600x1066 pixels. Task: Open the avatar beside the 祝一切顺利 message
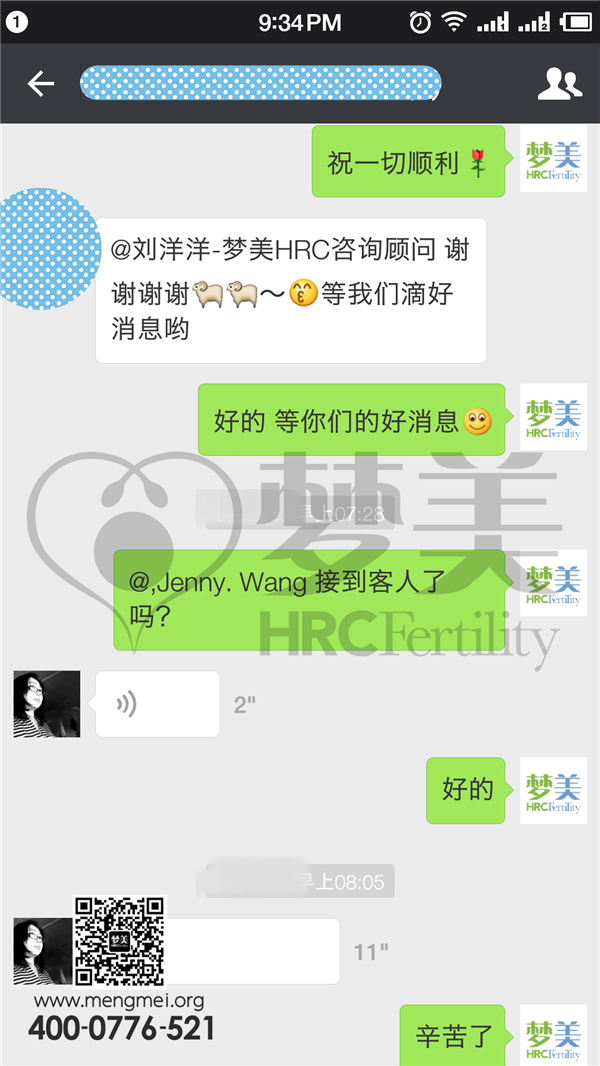(x=553, y=160)
